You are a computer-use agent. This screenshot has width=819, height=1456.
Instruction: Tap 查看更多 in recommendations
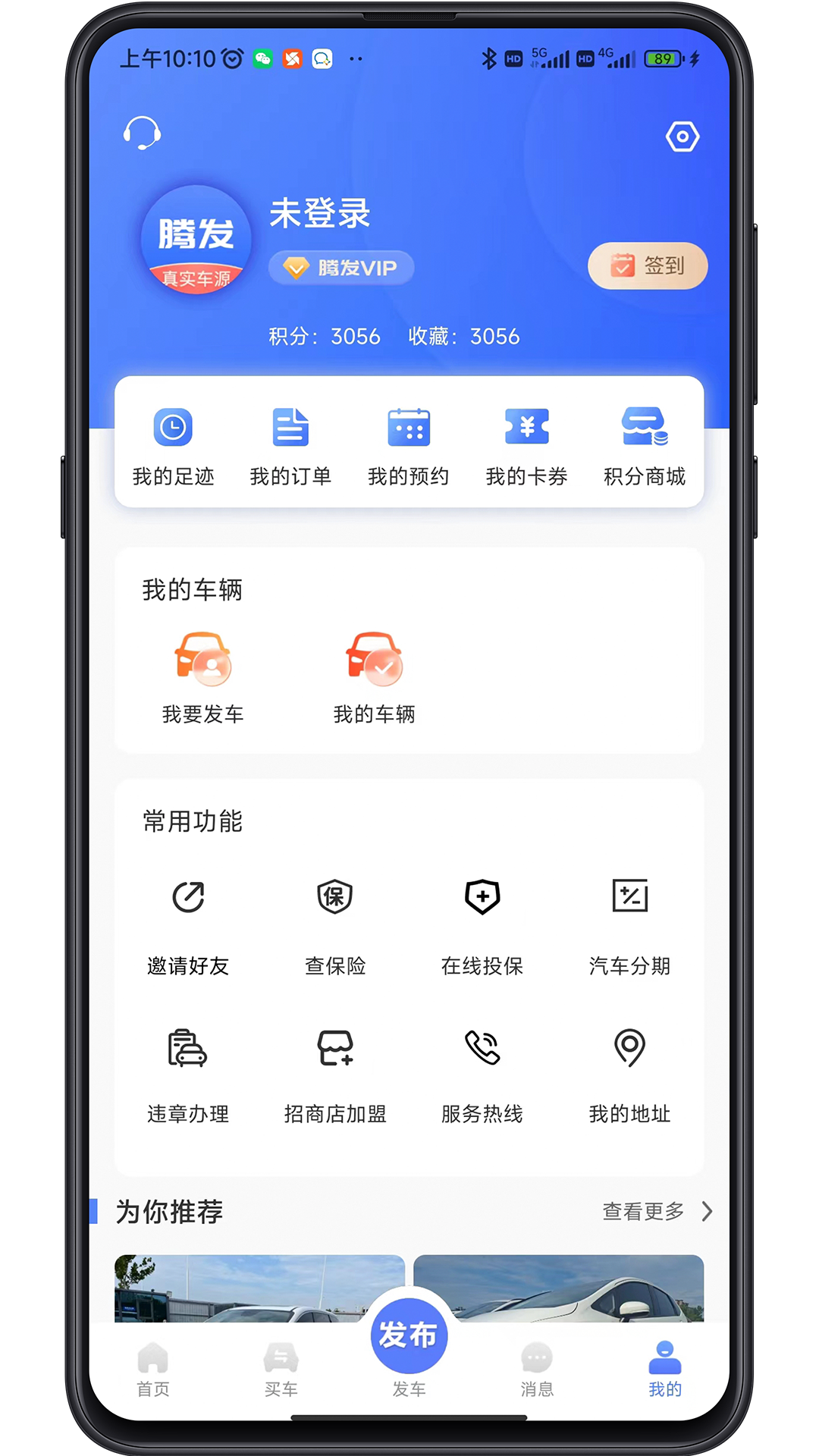tap(657, 1212)
